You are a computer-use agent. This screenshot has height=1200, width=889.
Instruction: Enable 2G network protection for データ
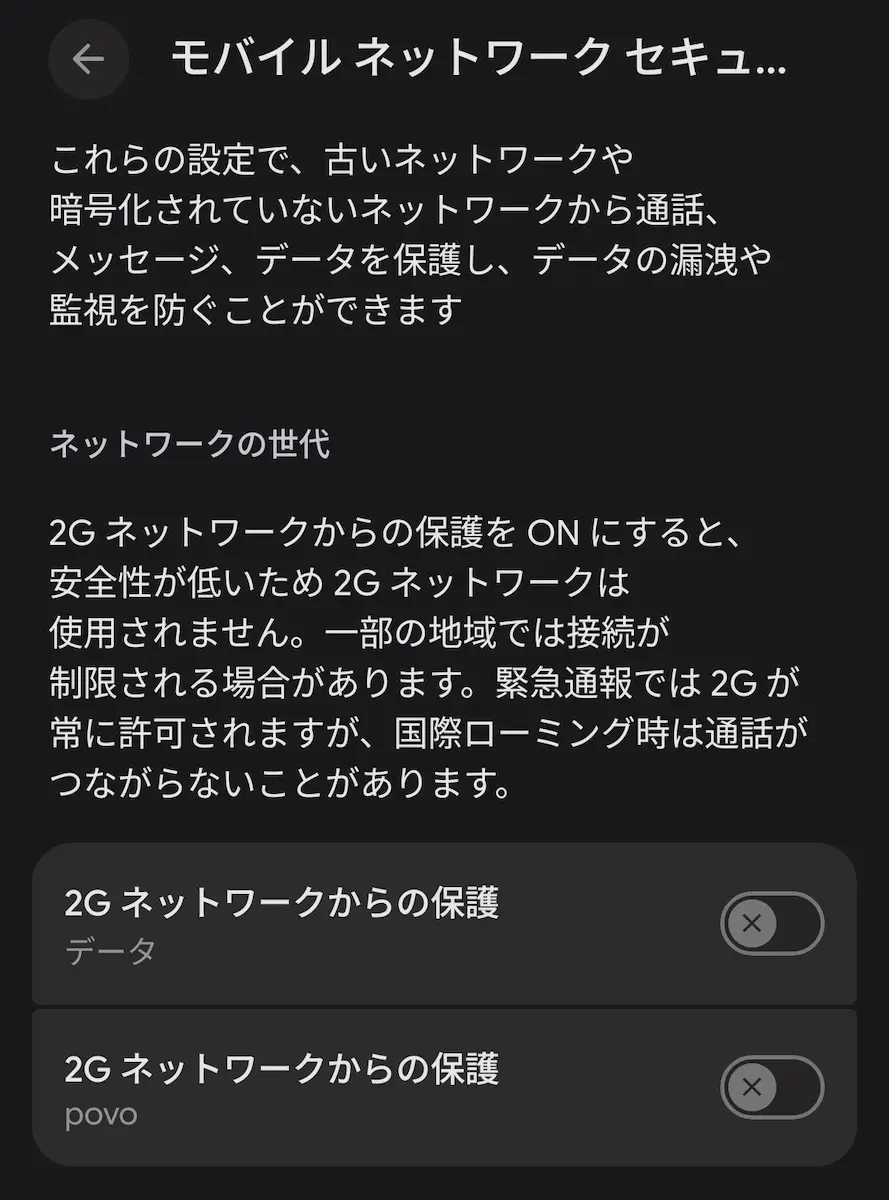(771, 923)
